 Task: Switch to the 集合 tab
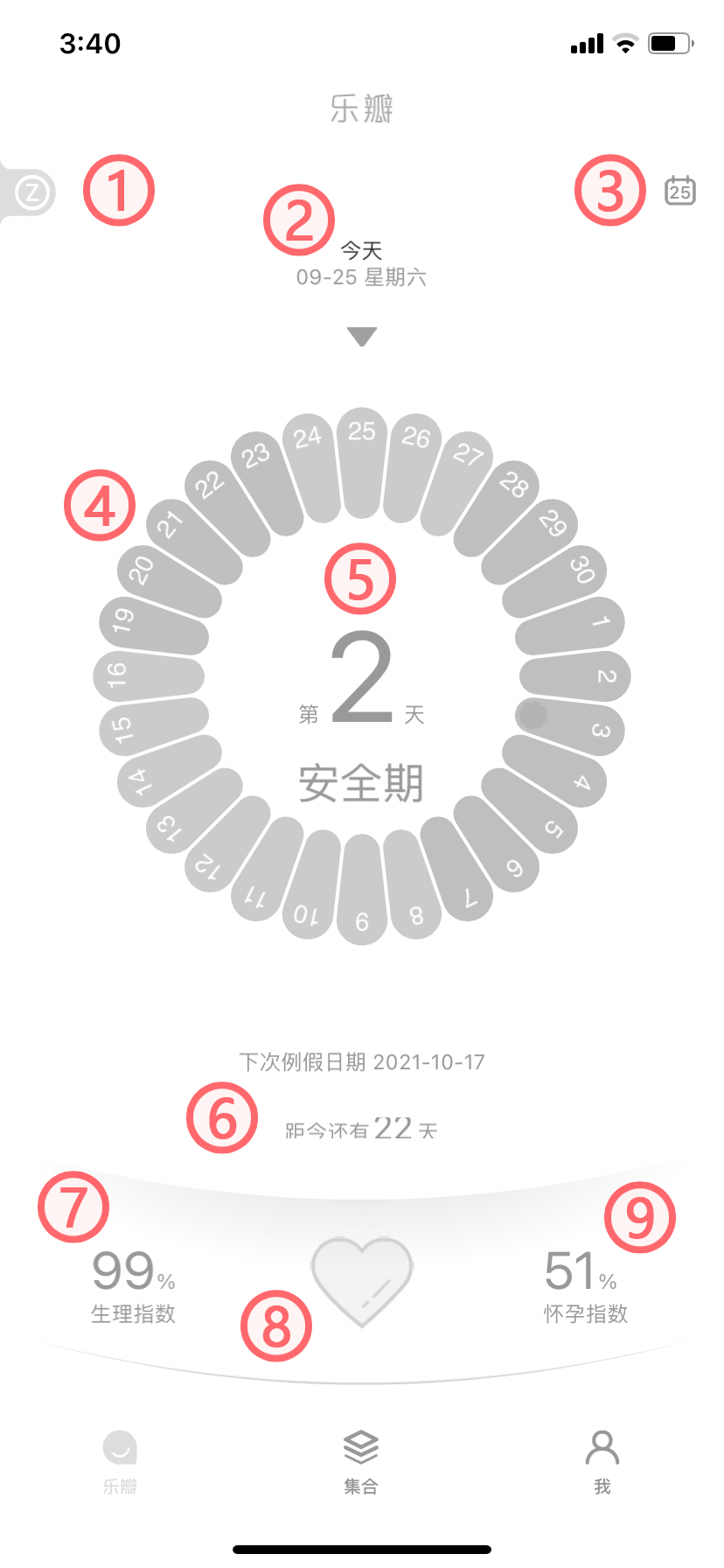pyautogui.click(x=361, y=1461)
